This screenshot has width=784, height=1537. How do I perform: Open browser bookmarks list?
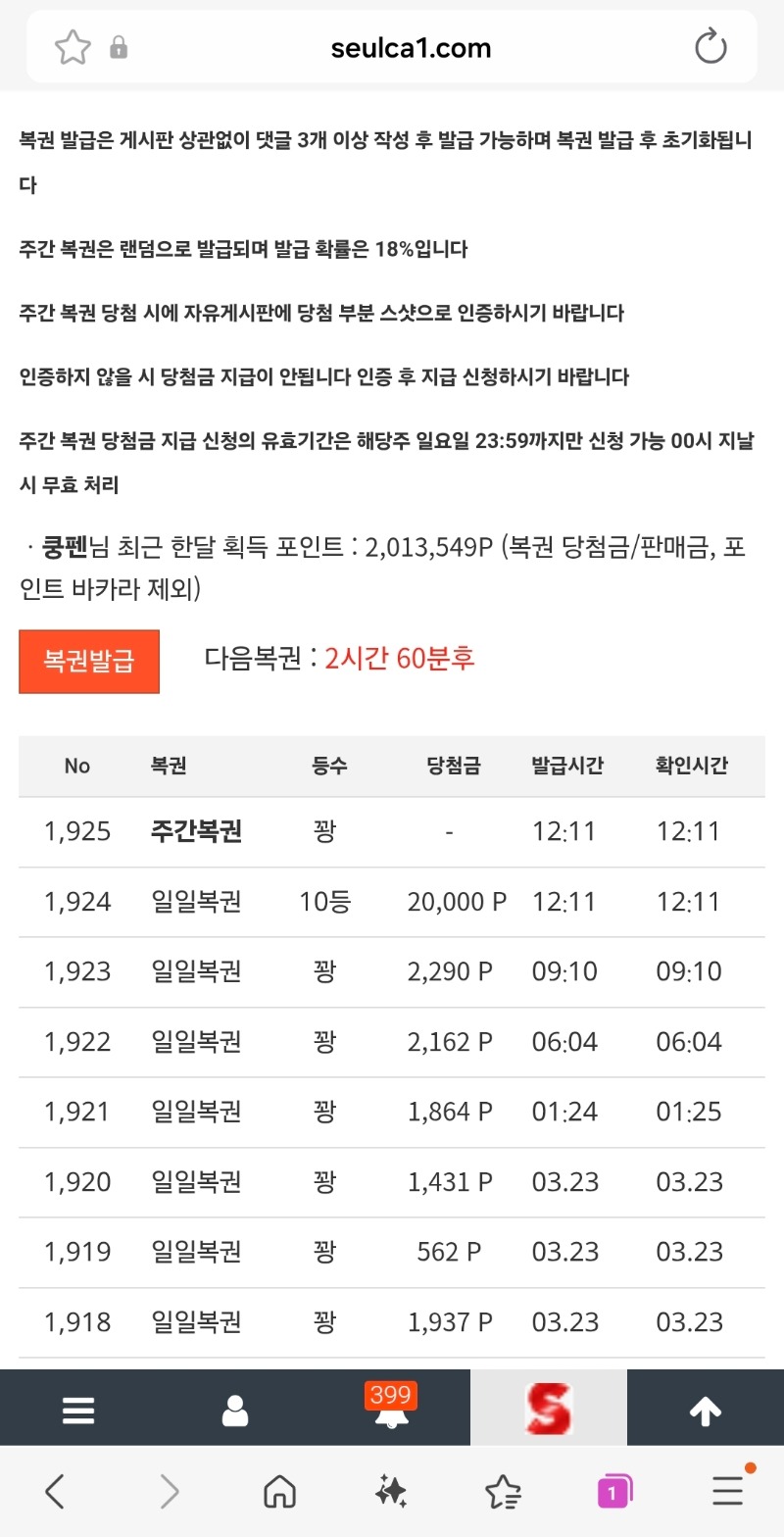(503, 1492)
